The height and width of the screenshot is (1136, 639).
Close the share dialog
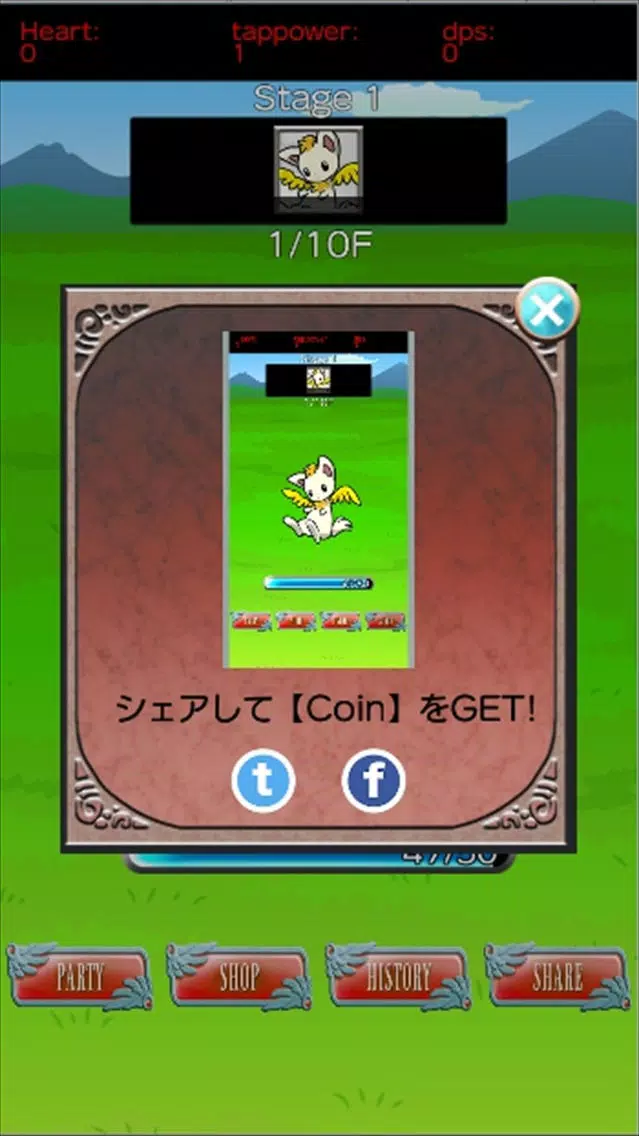click(x=547, y=310)
